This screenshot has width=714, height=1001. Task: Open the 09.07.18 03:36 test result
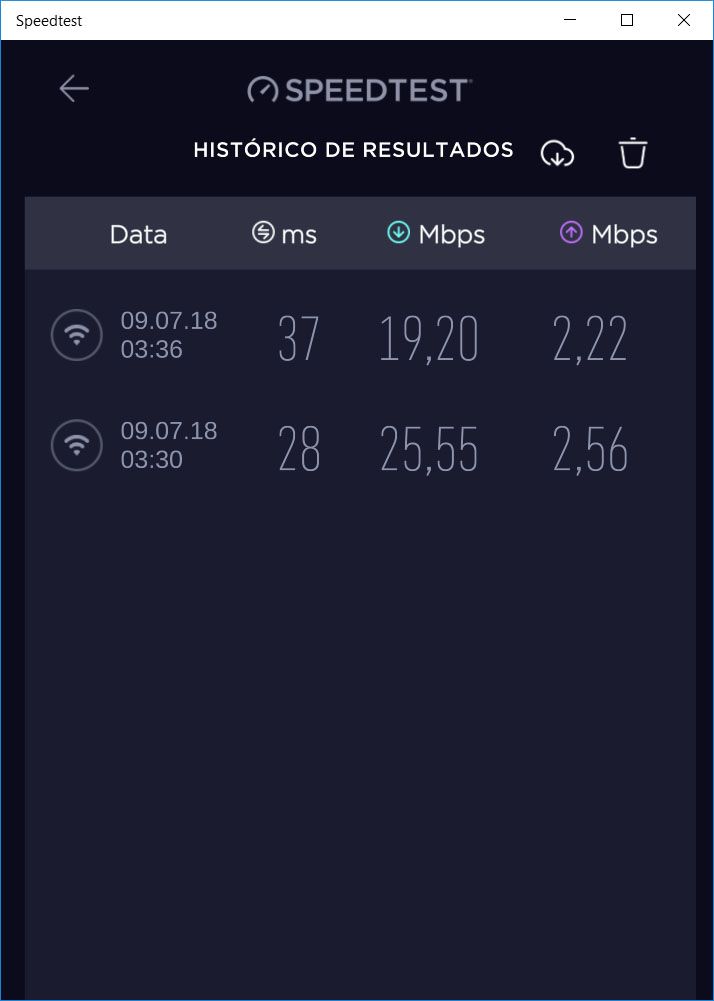click(x=360, y=336)
